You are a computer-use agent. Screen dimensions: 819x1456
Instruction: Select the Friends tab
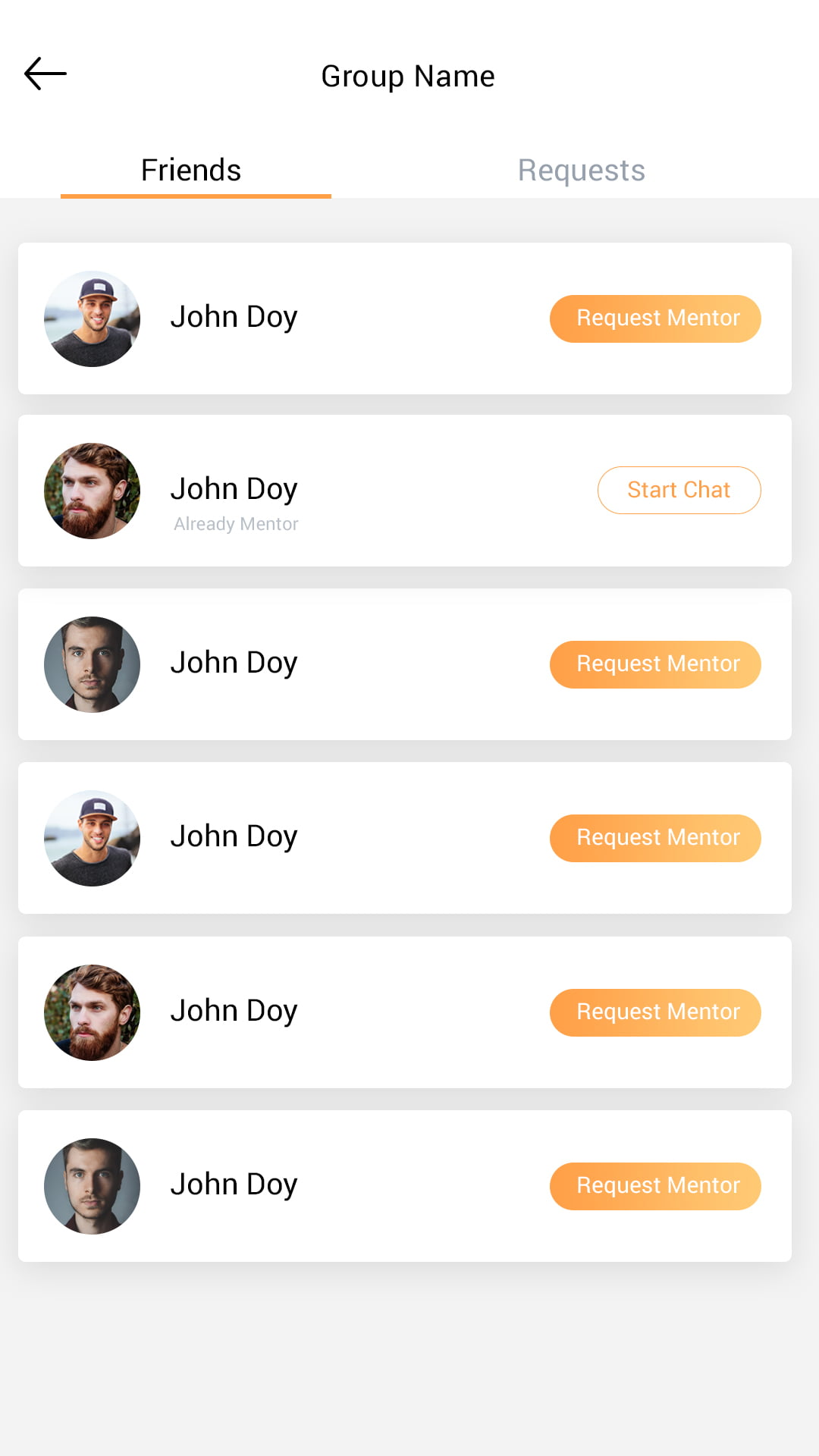tap(191, 171)
